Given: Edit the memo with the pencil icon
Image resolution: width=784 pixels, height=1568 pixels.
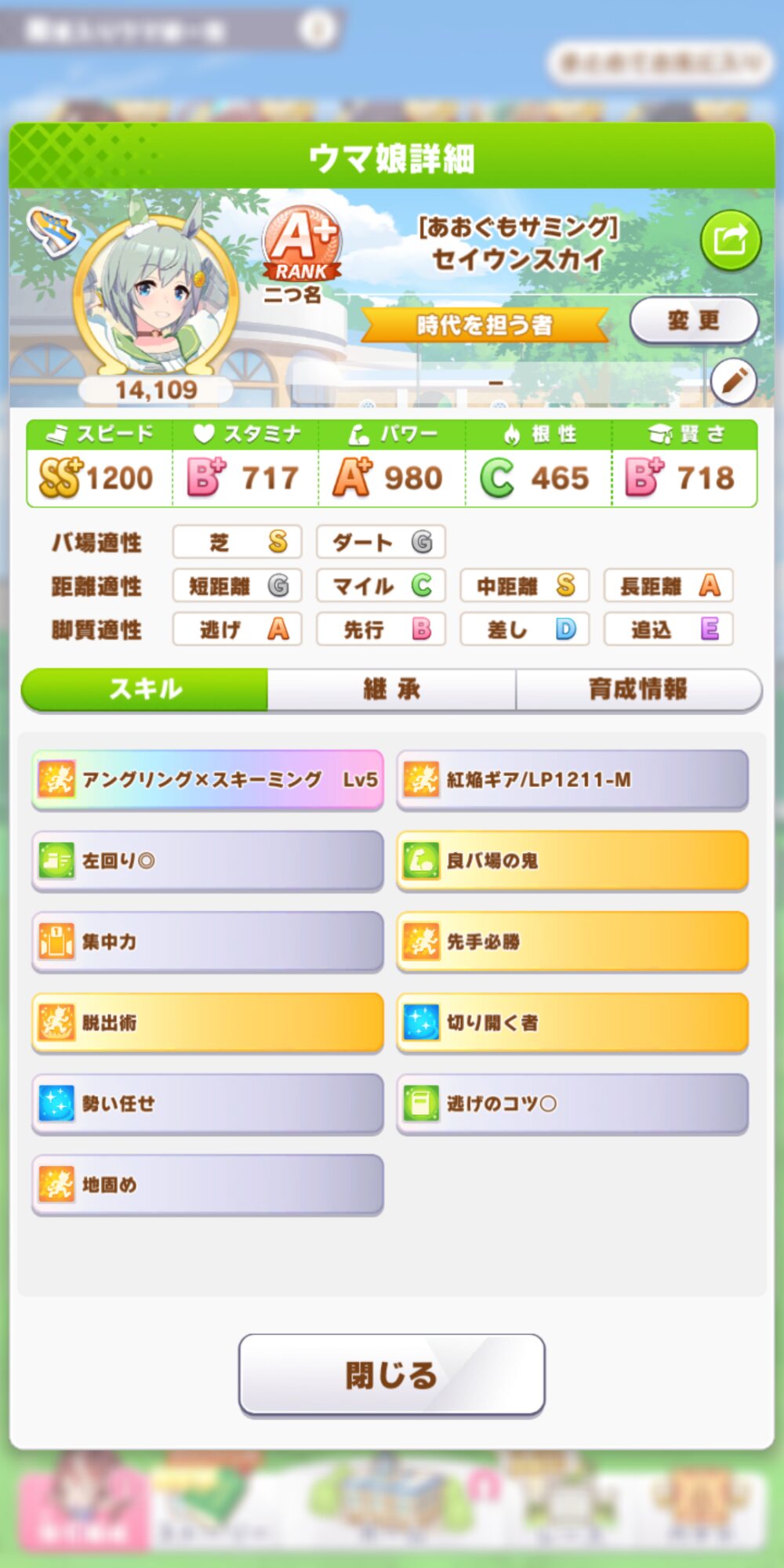Looking at the screenshot, I should coord(733,382).
